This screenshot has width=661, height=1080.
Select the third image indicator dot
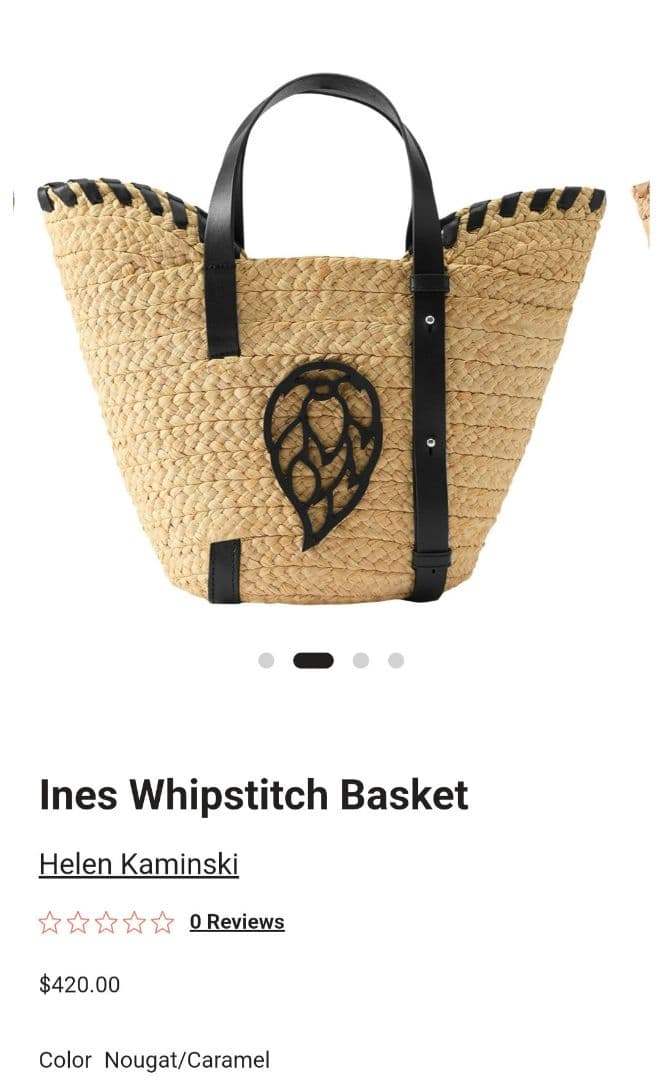361,660
